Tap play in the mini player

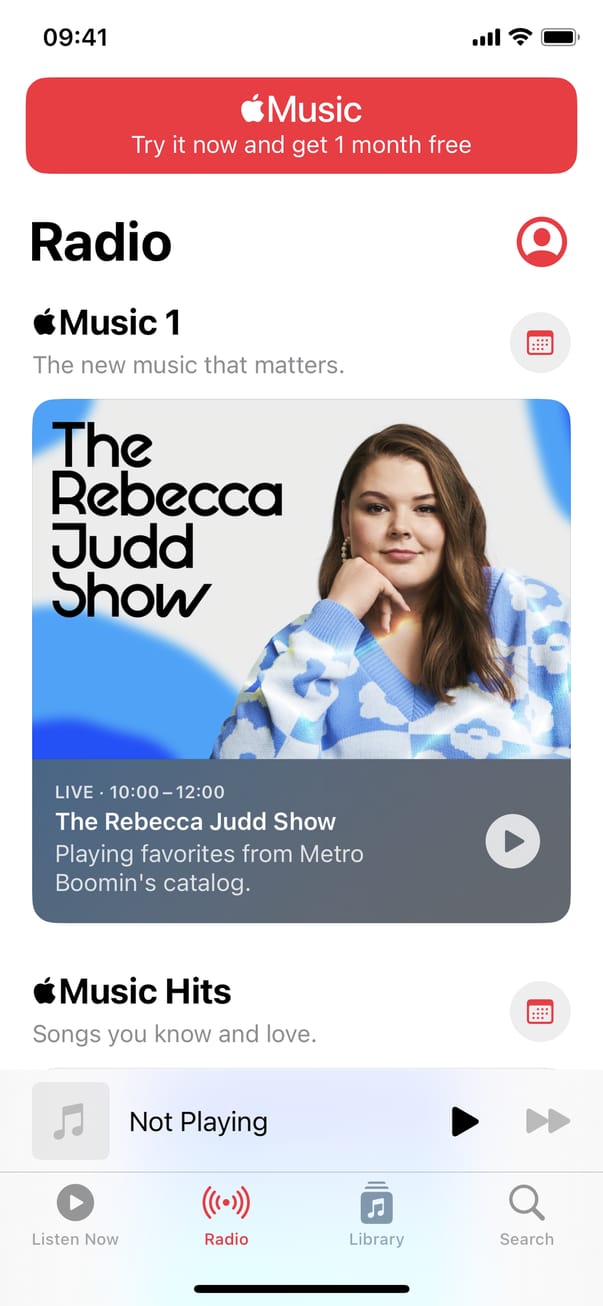[464, 1121]
